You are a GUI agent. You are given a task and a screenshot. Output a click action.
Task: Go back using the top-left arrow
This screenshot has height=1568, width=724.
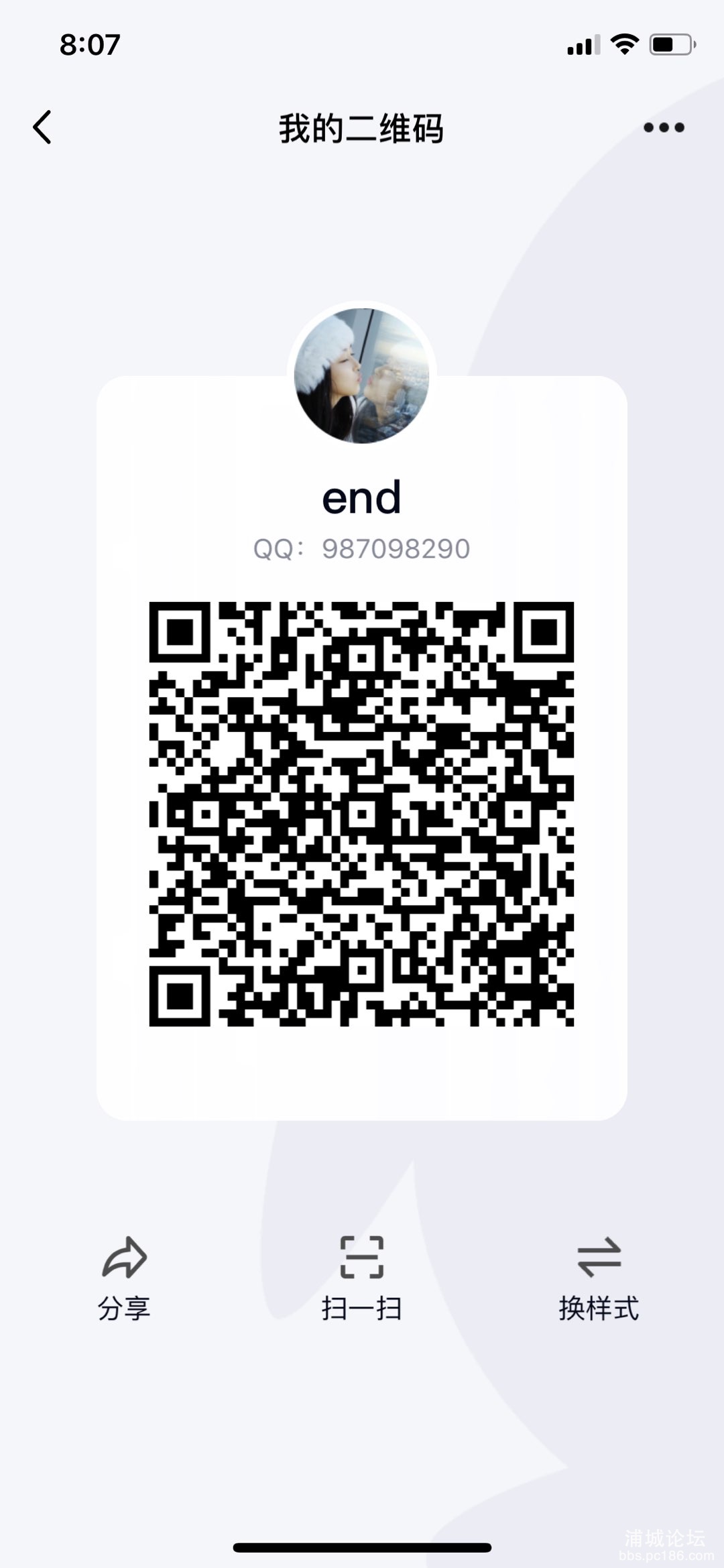coord(42,127)
